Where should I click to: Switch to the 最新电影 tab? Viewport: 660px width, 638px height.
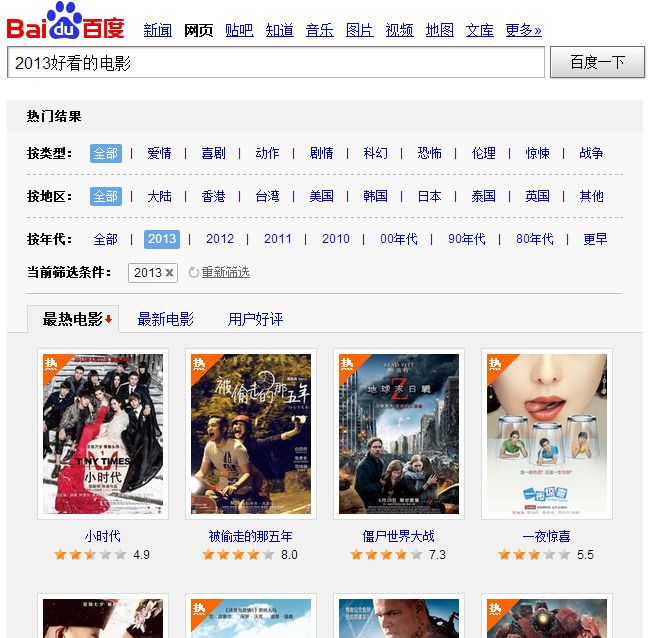pos(166,319)
